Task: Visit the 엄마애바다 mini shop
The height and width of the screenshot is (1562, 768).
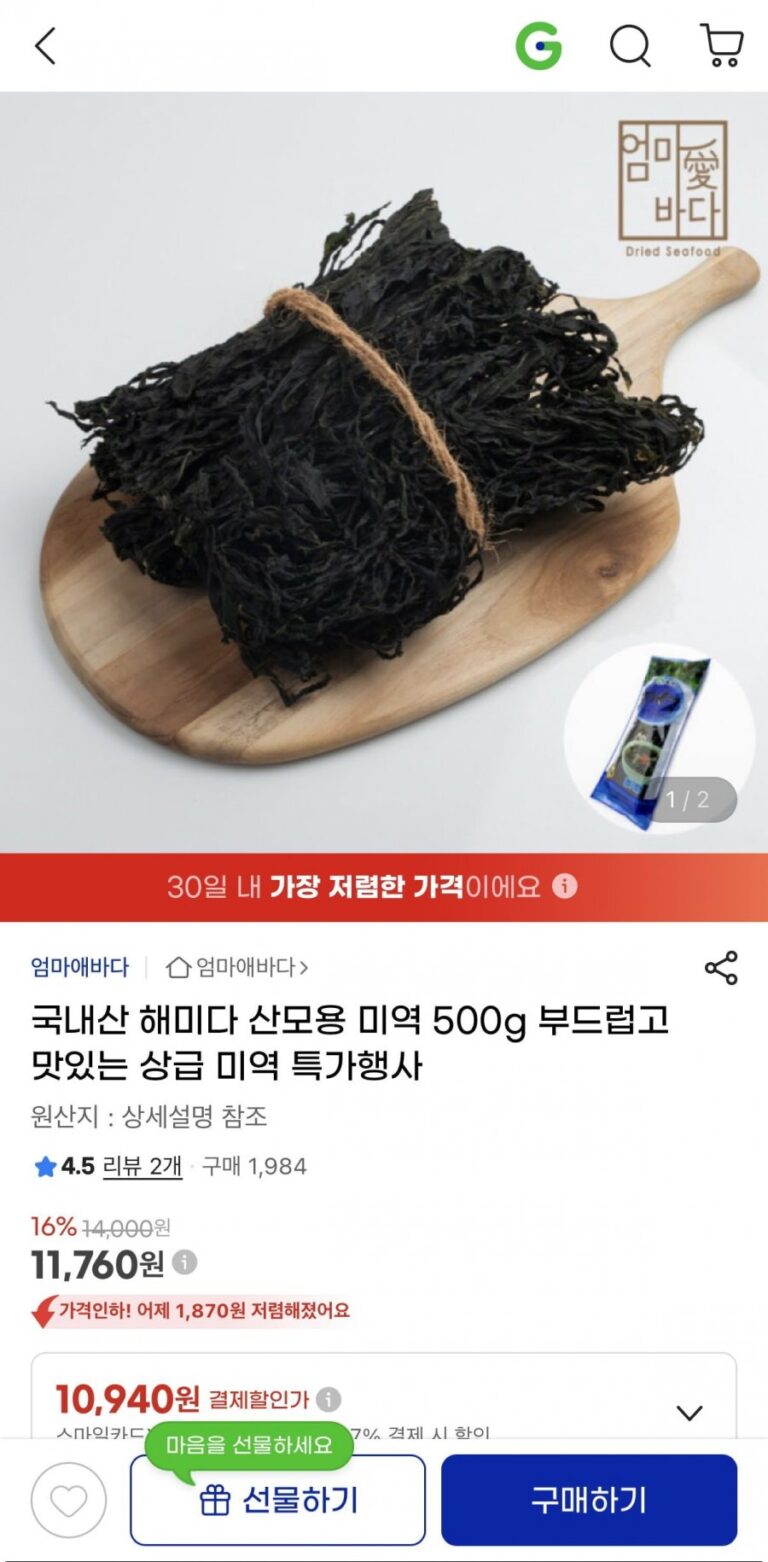Action: [x=238, y=967]
